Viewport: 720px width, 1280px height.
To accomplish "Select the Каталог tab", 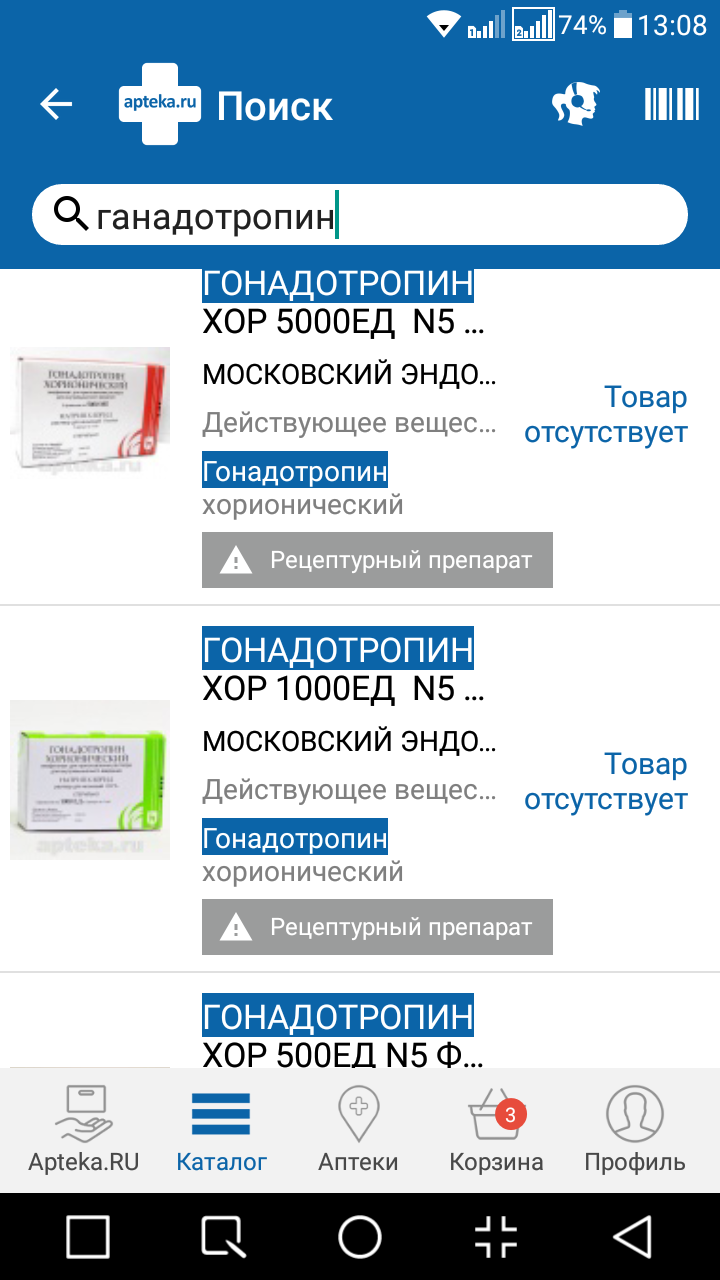I will (x=221, y=1129).
